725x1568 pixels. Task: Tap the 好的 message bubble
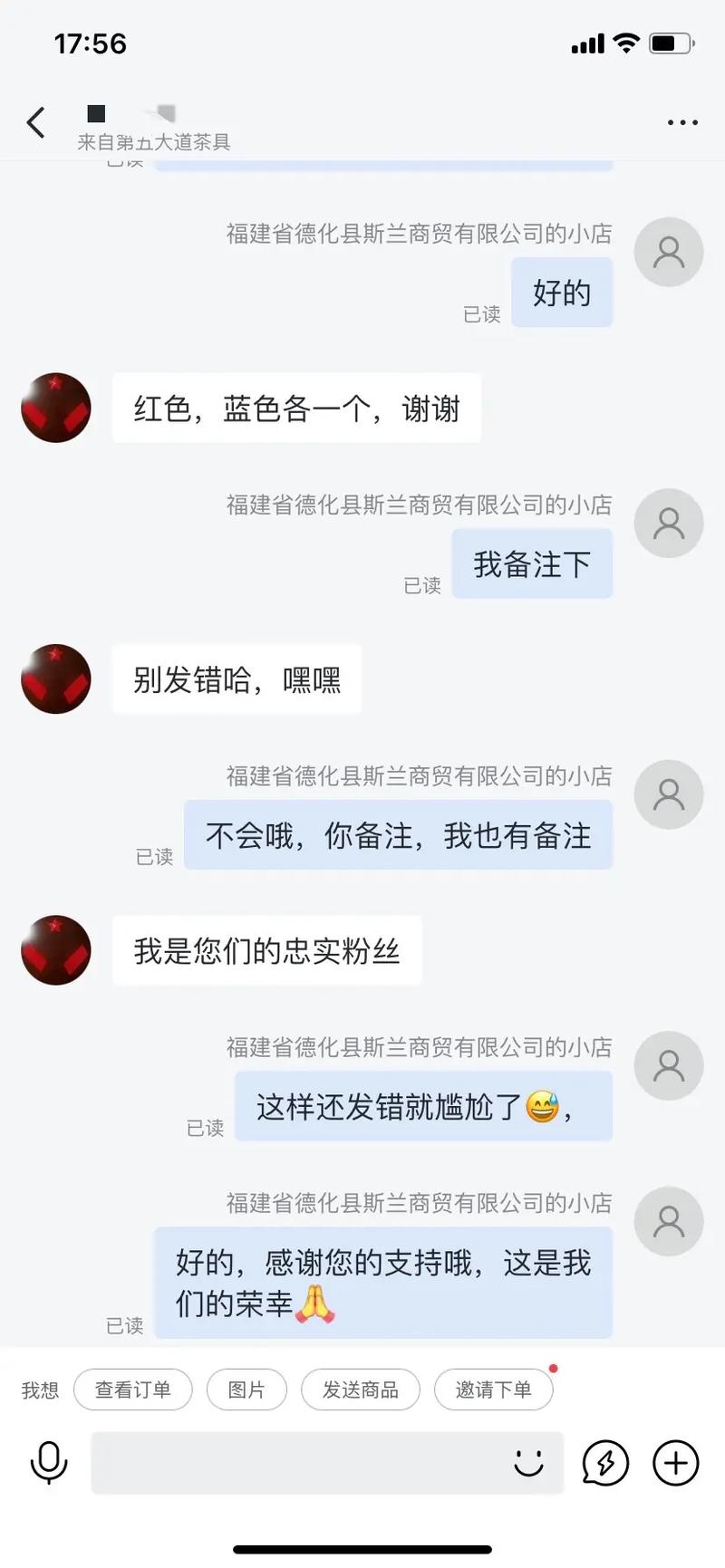(563, 292)
